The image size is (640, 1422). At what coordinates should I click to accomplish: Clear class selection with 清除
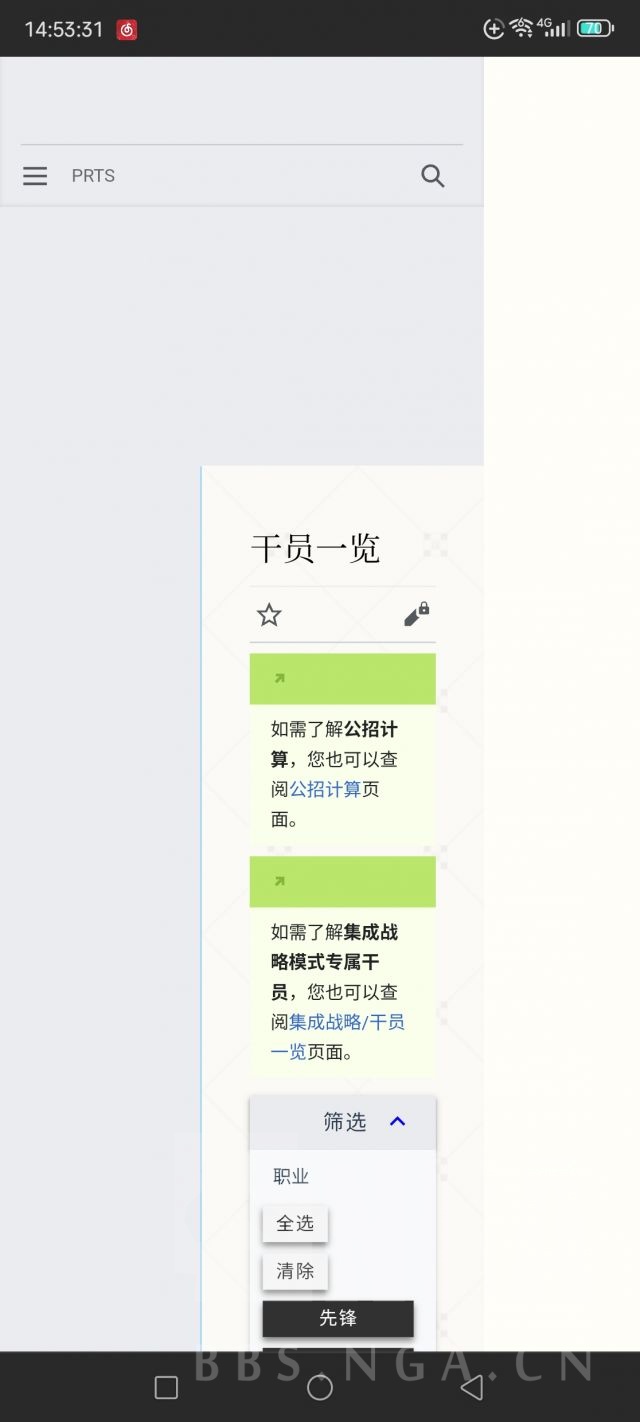click(x=295, y=1271)
